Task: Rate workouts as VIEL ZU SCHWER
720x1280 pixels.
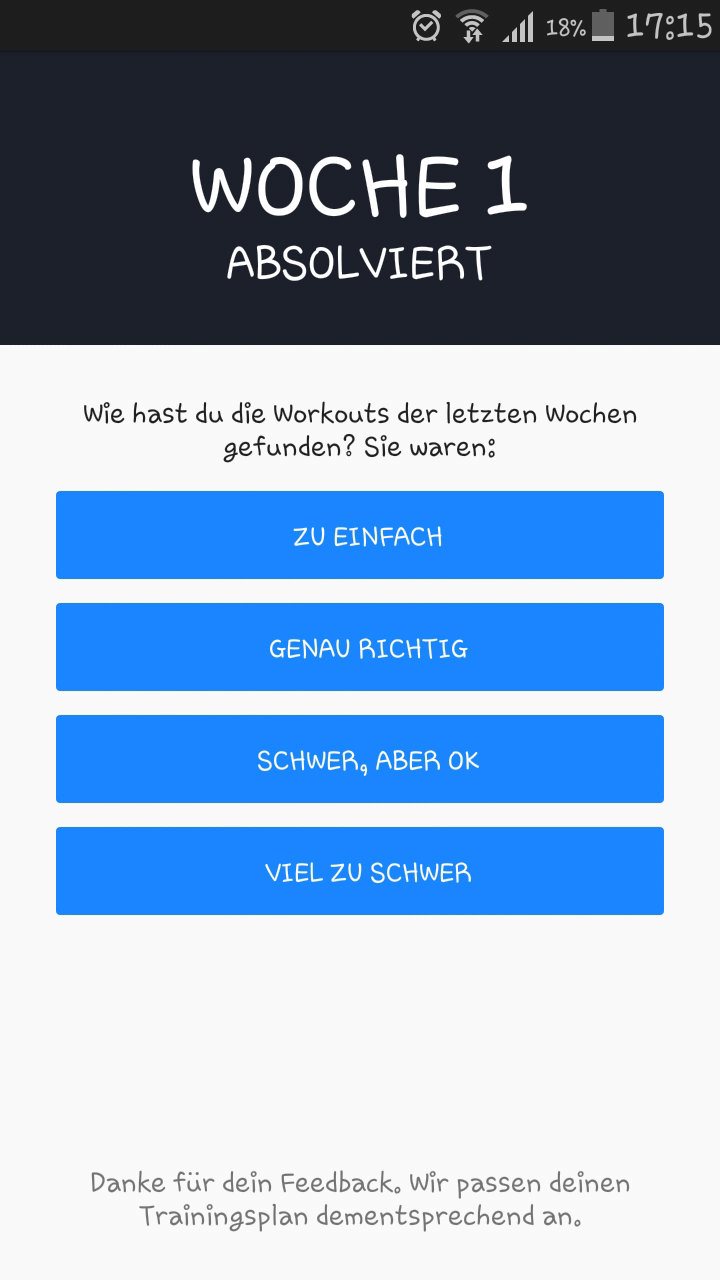Action: pyautogui.click(x=360, y=871)
